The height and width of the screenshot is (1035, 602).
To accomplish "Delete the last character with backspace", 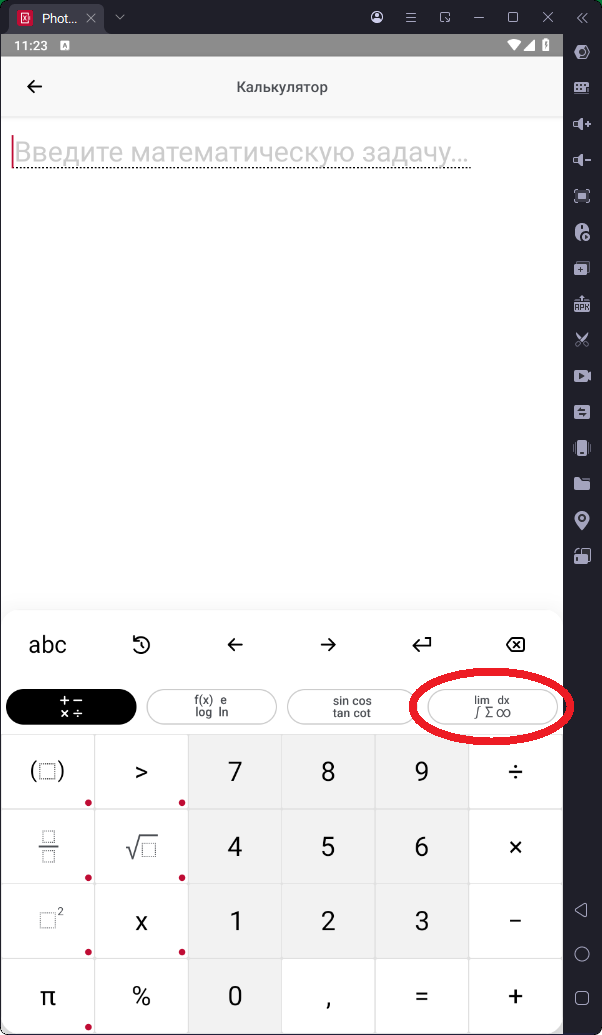I will [515, 645].
